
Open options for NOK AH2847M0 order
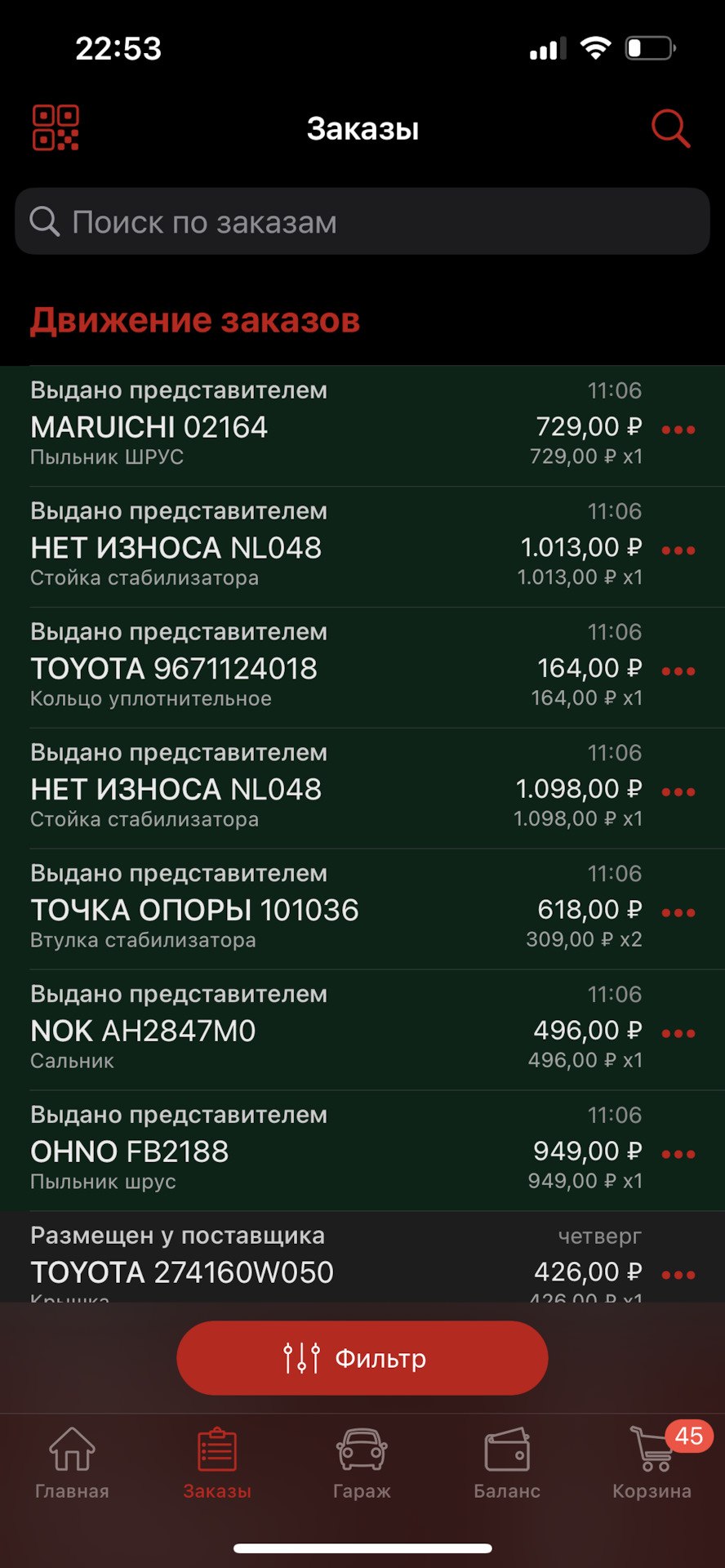coord(678,1032)
